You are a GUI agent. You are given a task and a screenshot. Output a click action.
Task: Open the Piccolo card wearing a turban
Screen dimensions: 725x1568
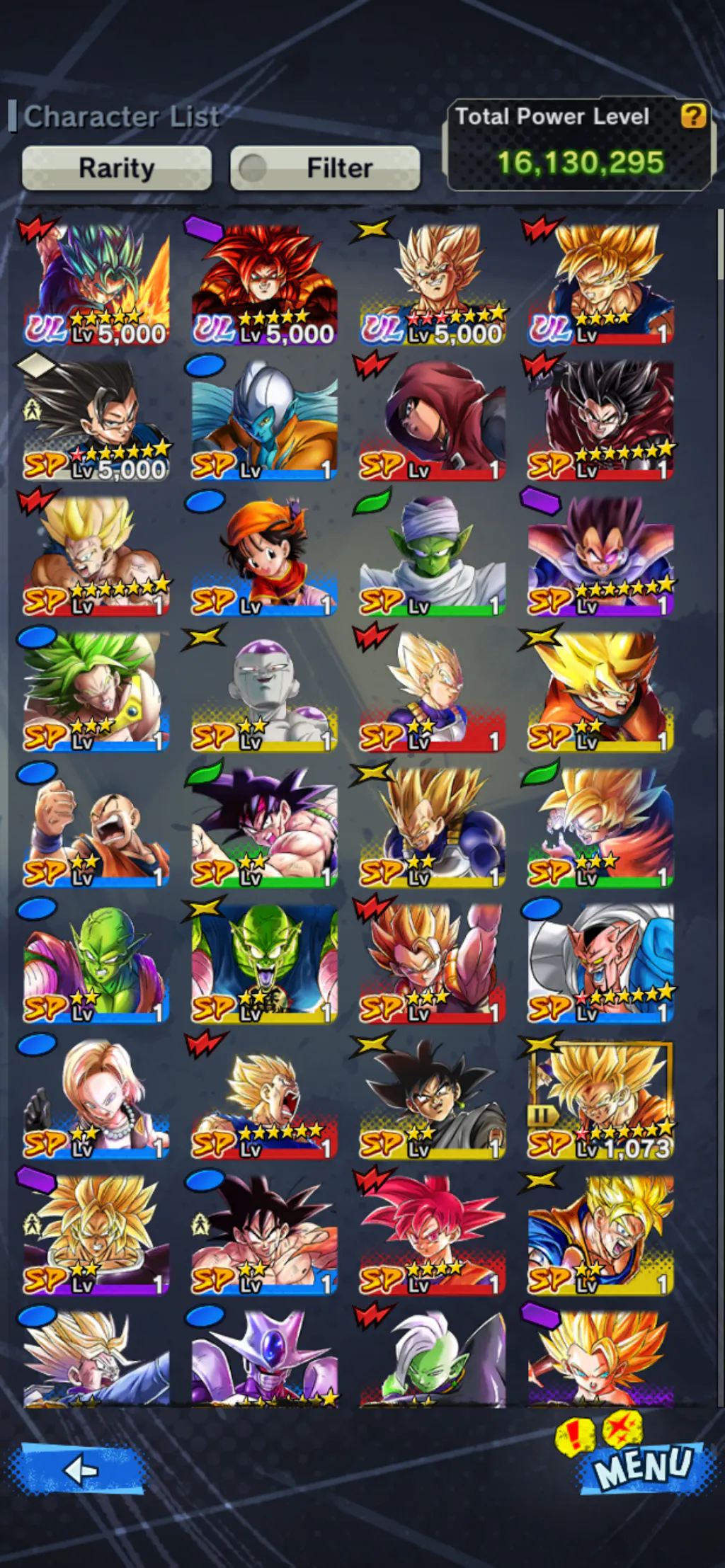pos(432,556)
